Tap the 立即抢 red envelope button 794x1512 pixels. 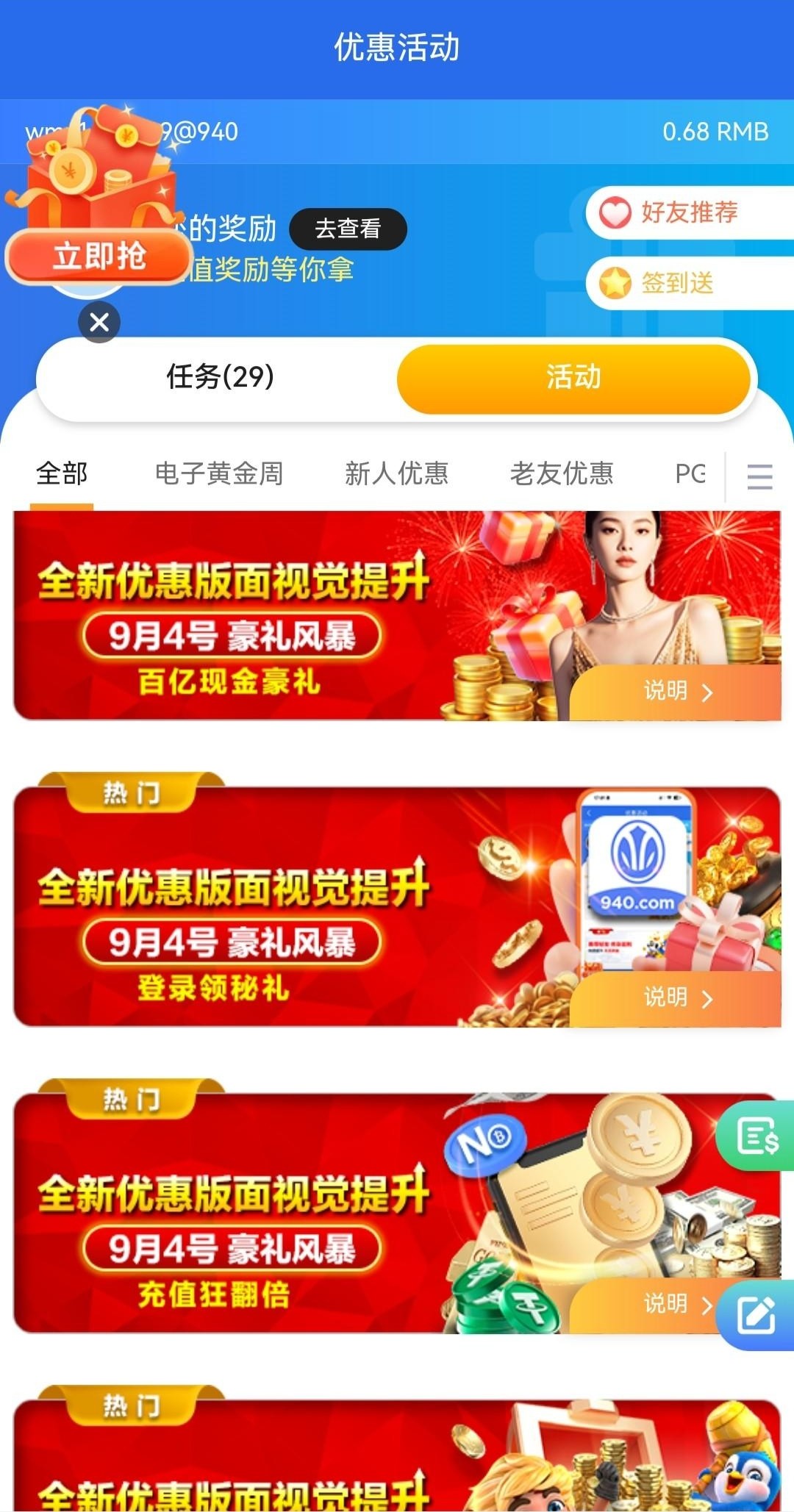[99, 257]
